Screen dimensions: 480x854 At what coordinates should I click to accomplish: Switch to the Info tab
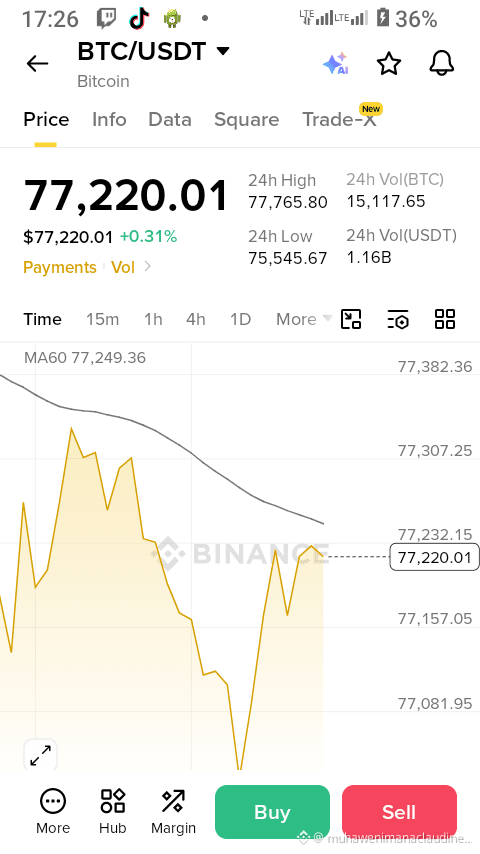(x=109, y=119)
